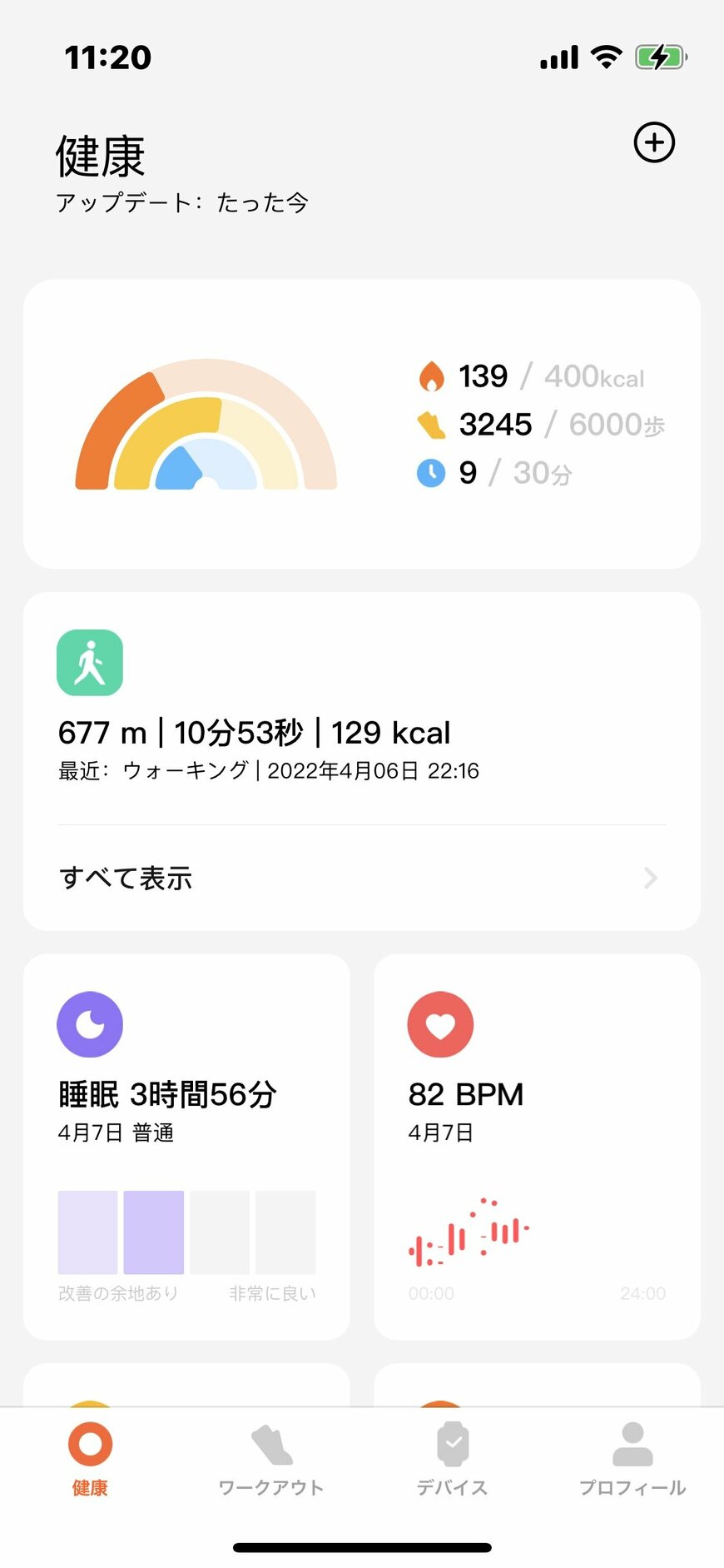Screen dimensions: 724x1568
Task: Select the purple sleep moon icon
Action: tap(89, 1024)
